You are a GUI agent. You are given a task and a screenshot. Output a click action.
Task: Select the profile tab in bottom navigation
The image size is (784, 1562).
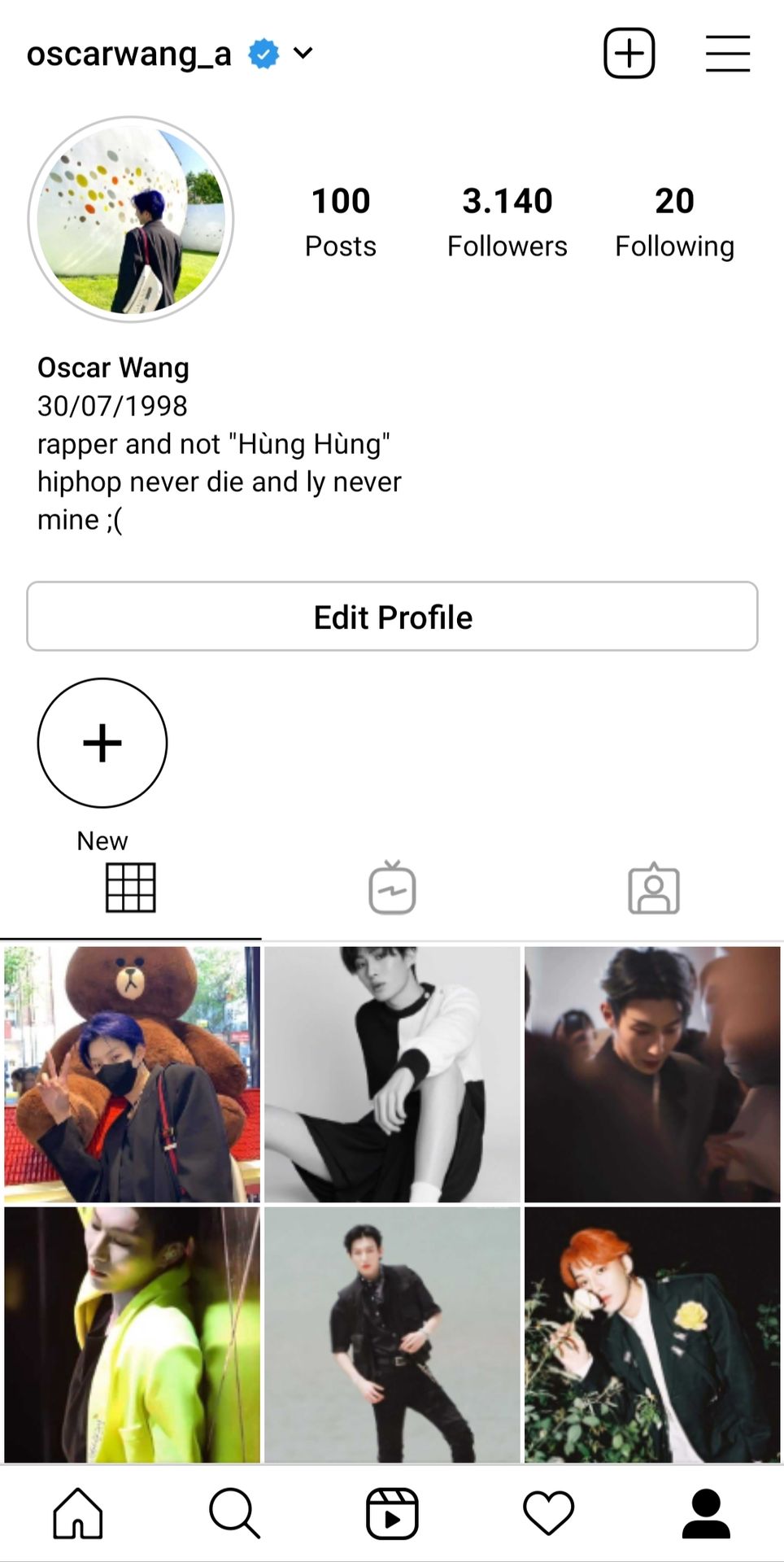pos(706,1513)
